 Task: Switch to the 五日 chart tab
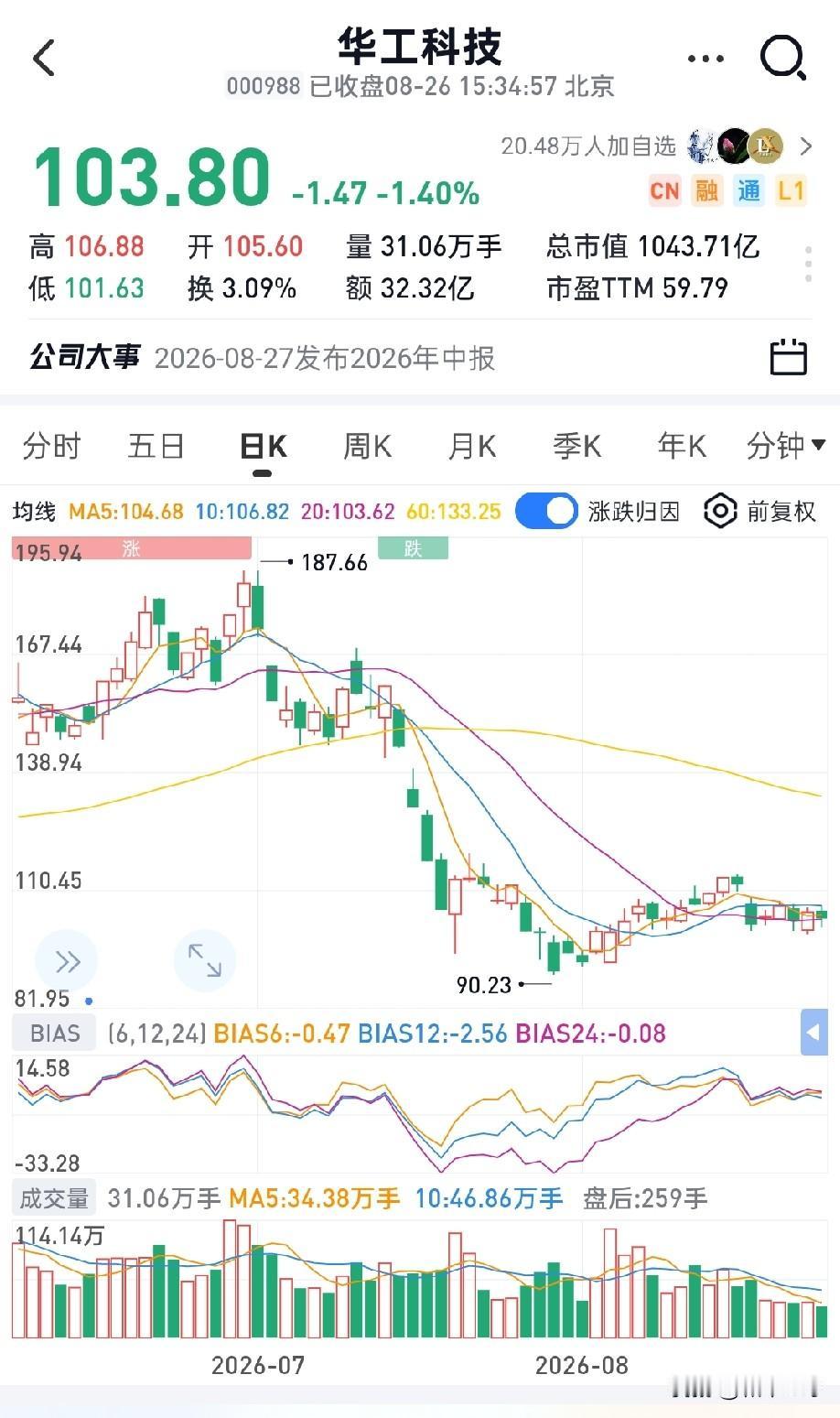(156, 447)
